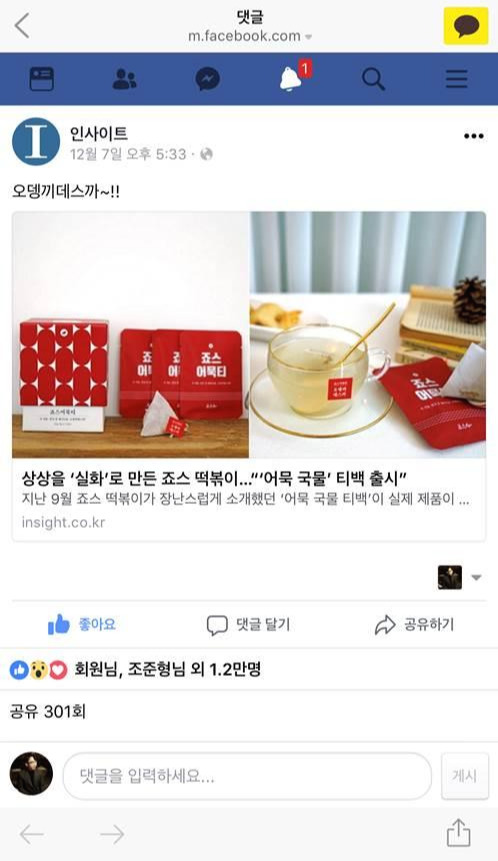Share the post with 공유하기
This screenshot has width=498, height=861.
(415, 624)
